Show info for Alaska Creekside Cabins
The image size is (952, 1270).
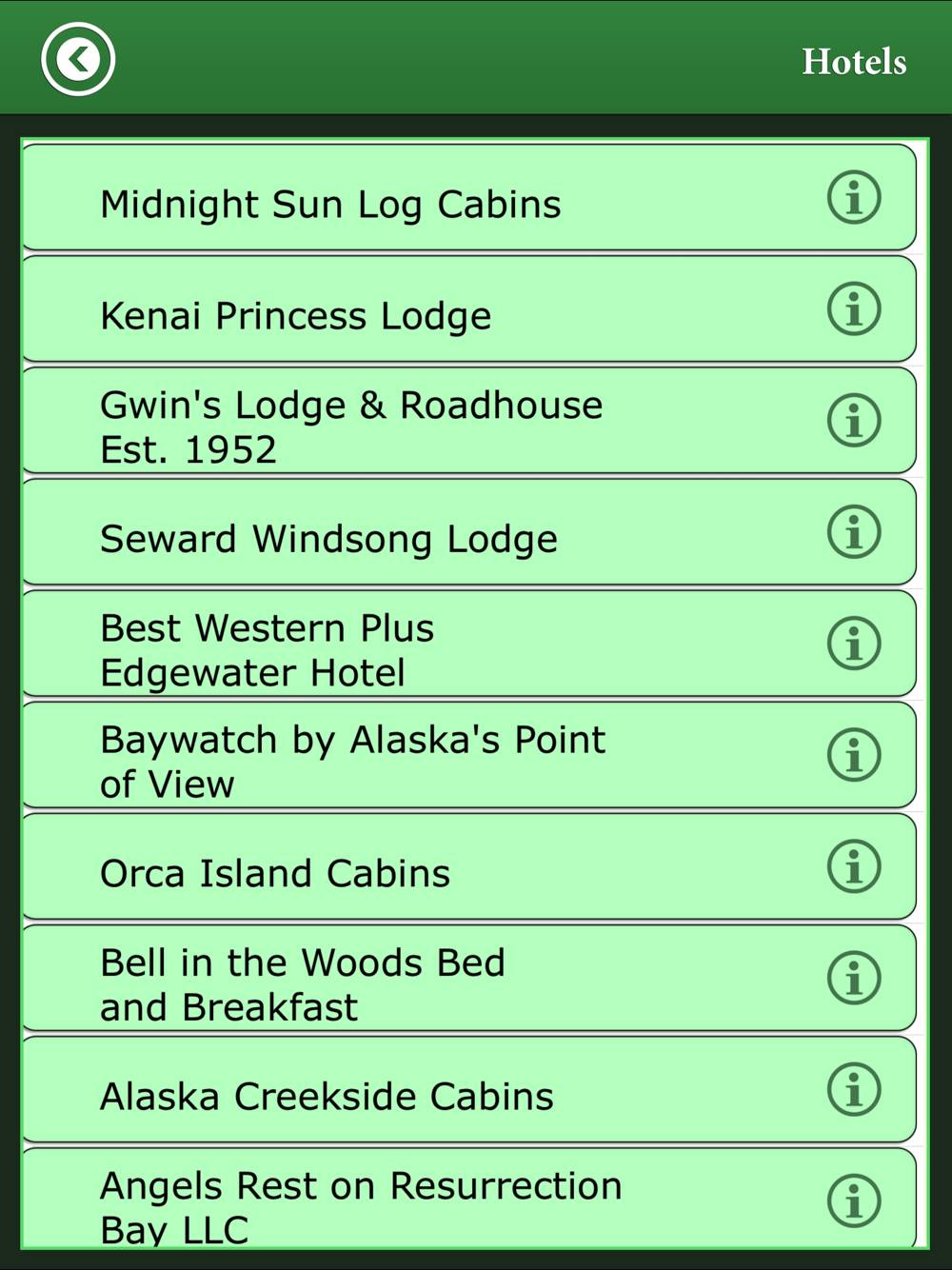tap(854, 1089)
